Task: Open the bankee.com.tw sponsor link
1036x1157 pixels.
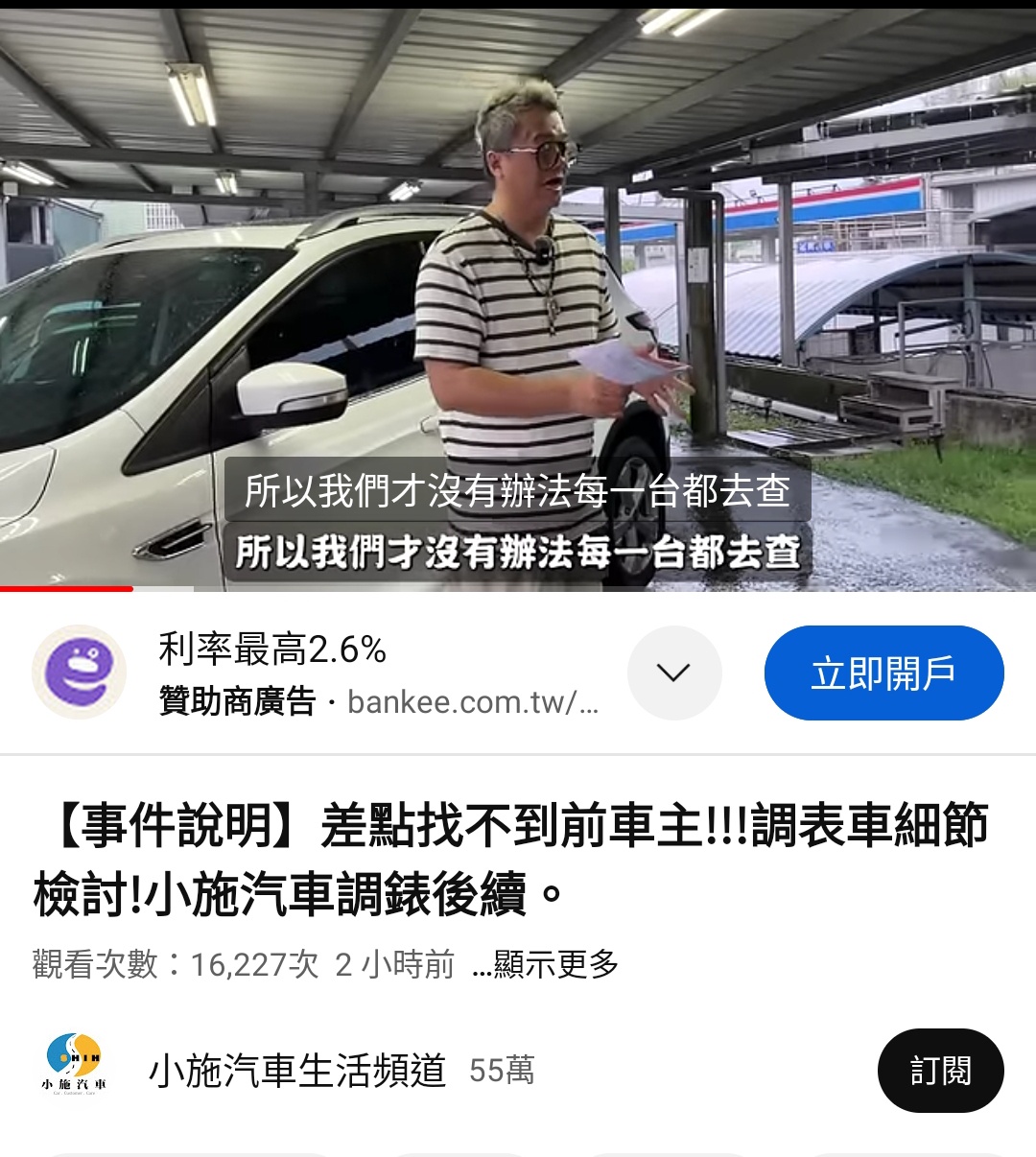Action: 472,702
